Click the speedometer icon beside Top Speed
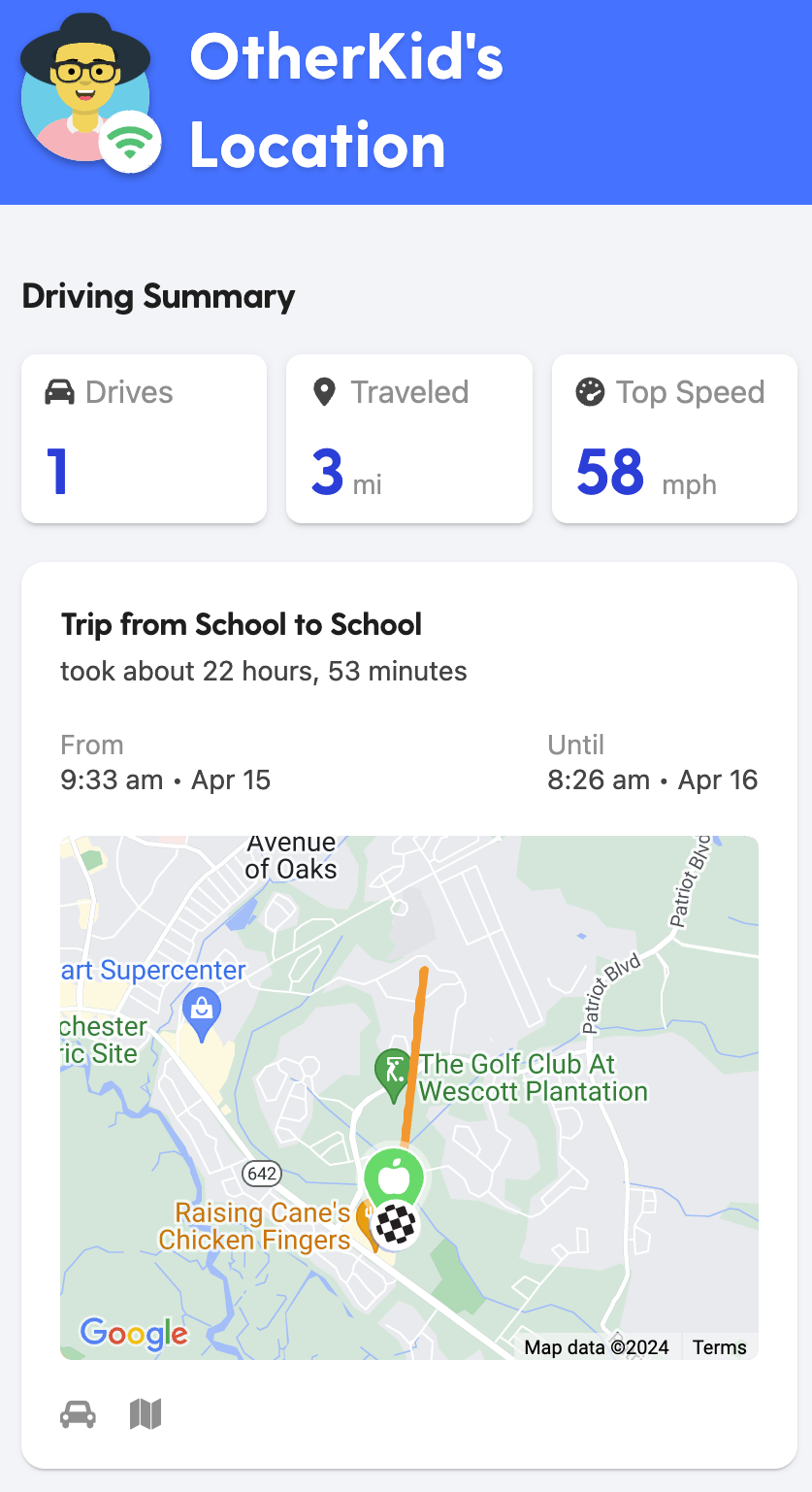 tap(590, 392)
